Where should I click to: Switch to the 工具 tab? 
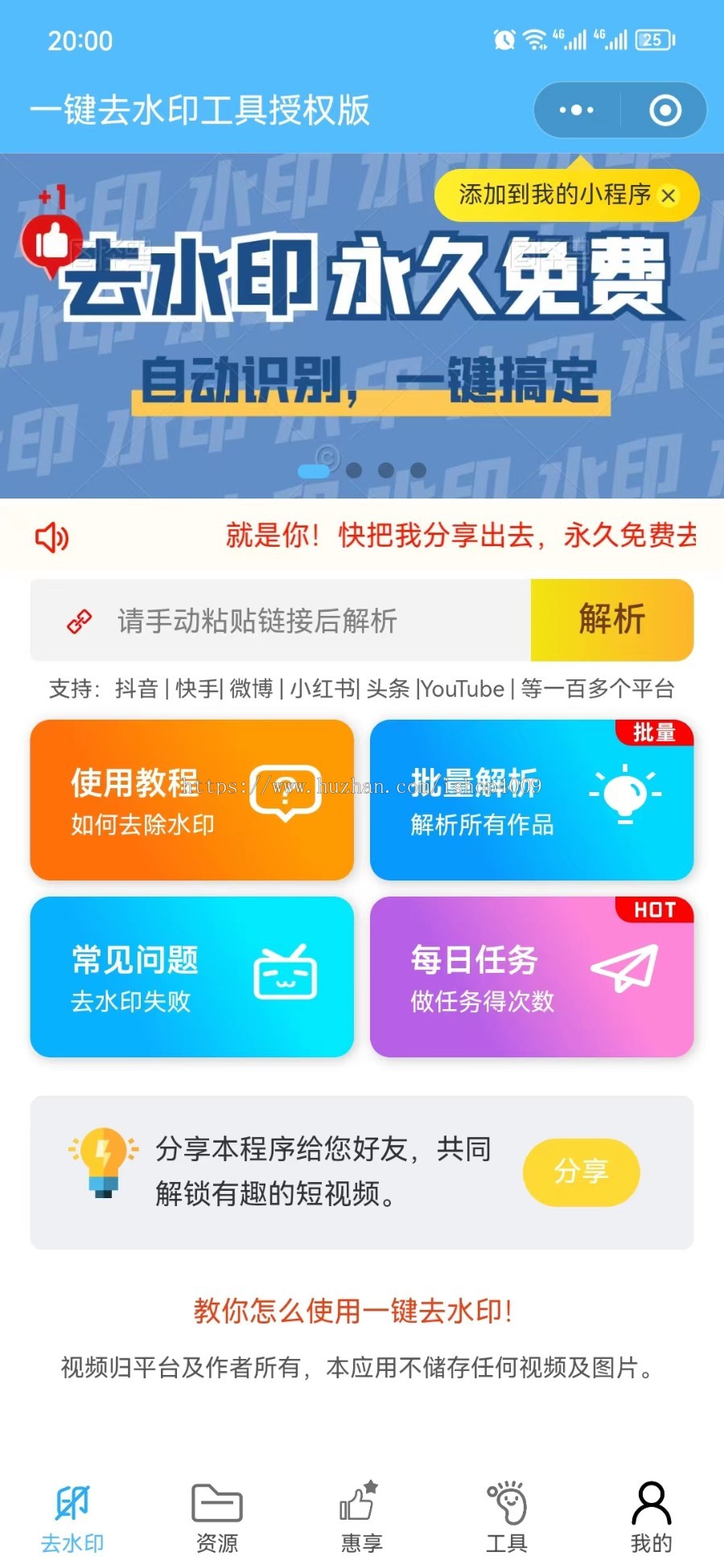click(507, 1517)
